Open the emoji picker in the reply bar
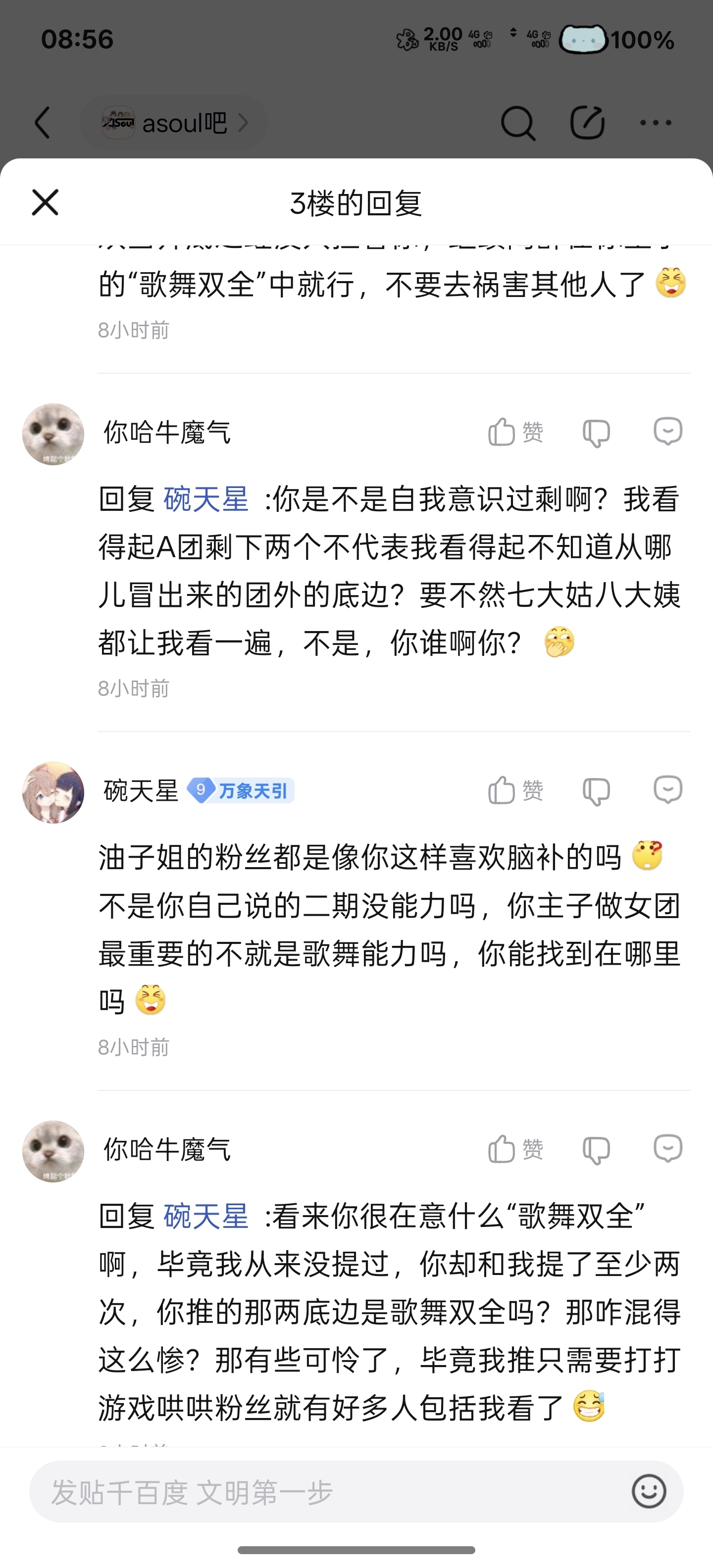 (649, 1491)
